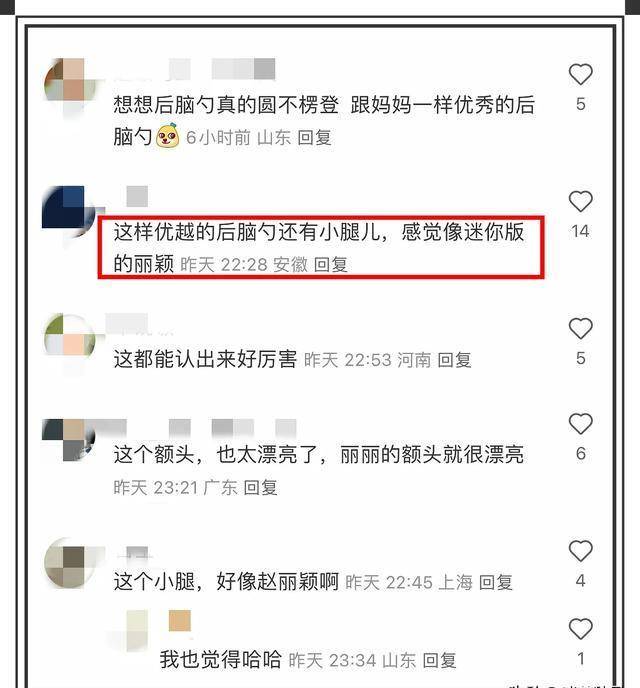
Task: Reply to the 昨天 23:21 广东 comment
Action: pyautogui.click(x=260, y=488)
